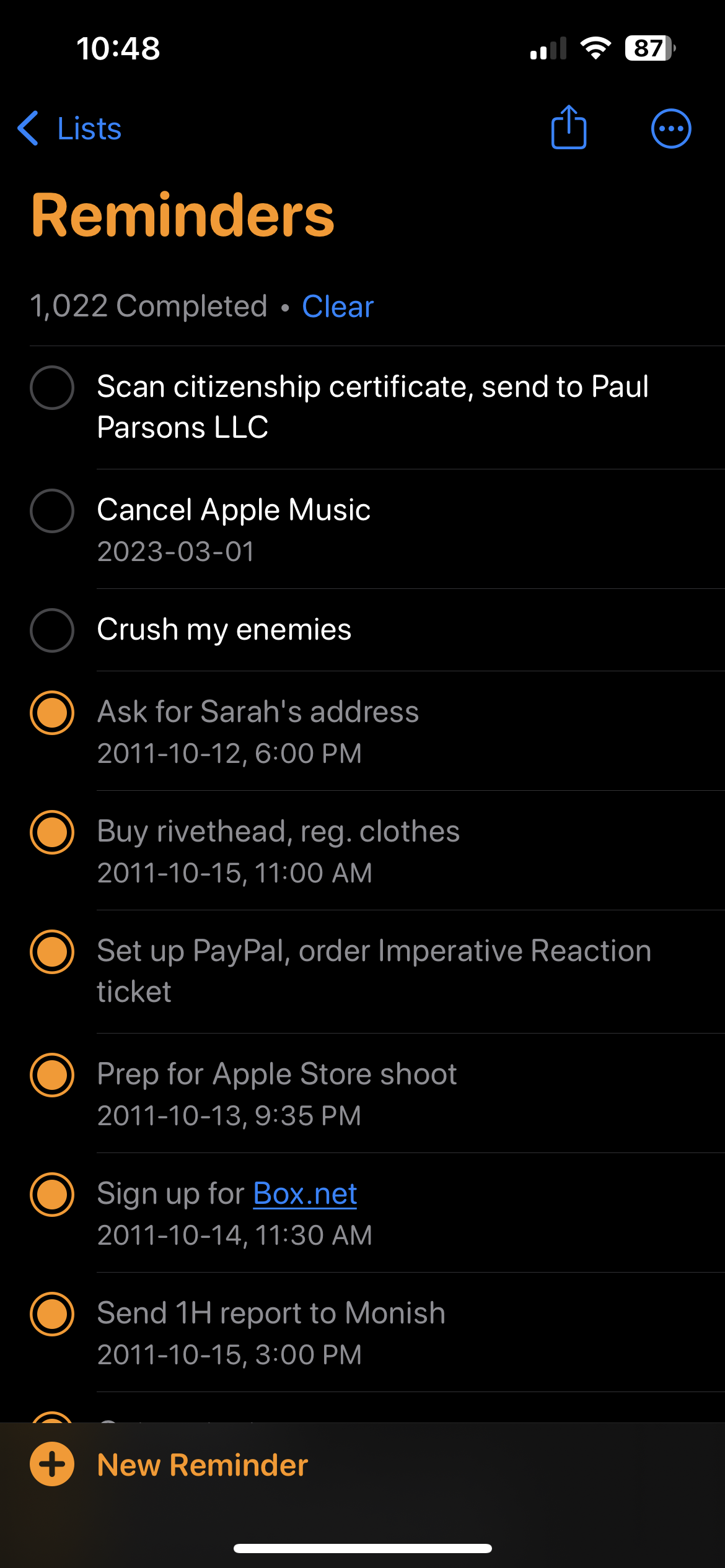This screenshot has width=725, height=1568.
Task: Share the Reminders list
Action: (568, 128)
